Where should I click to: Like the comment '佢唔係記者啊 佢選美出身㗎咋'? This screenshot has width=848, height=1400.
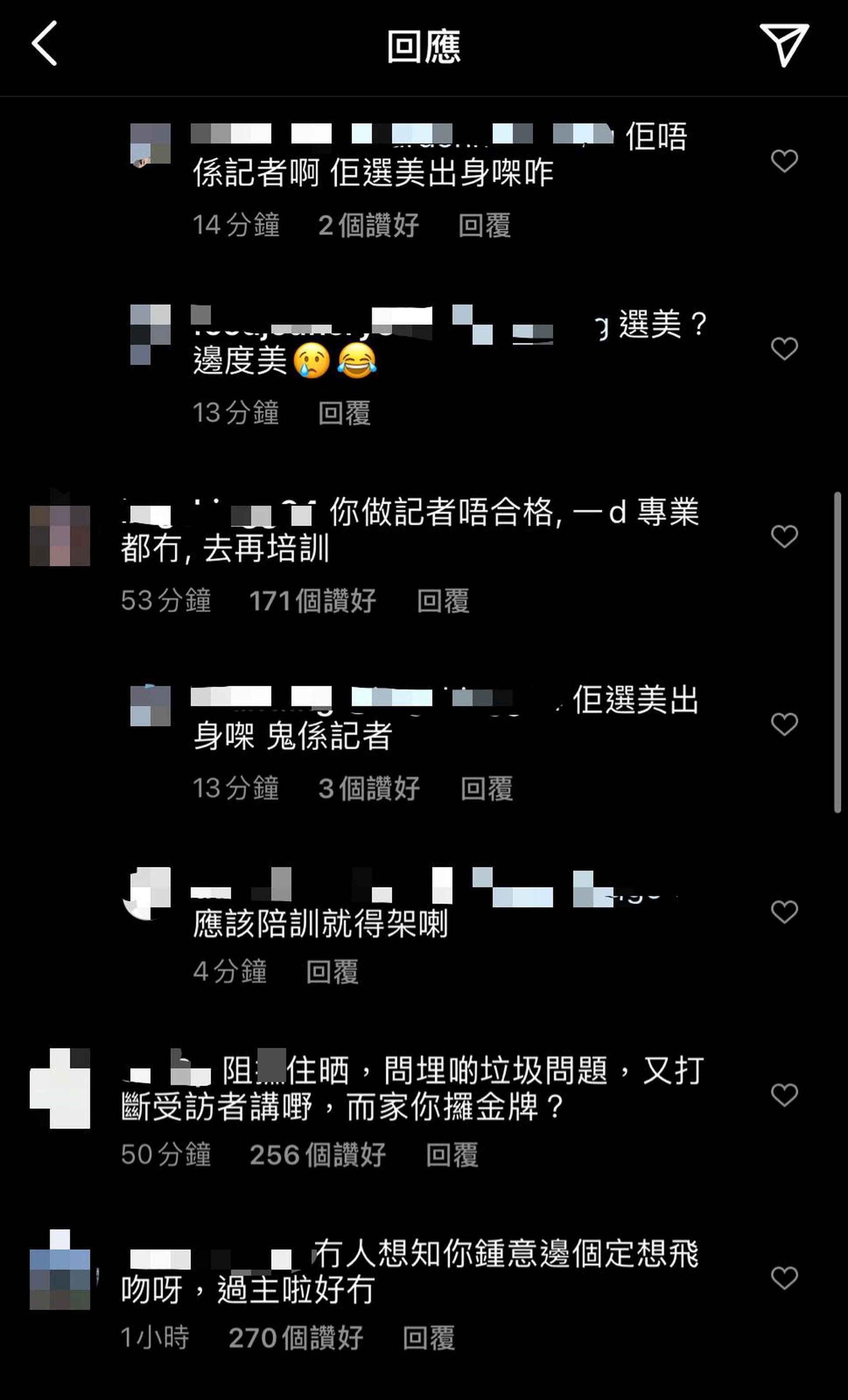click(x=784, y=161)
